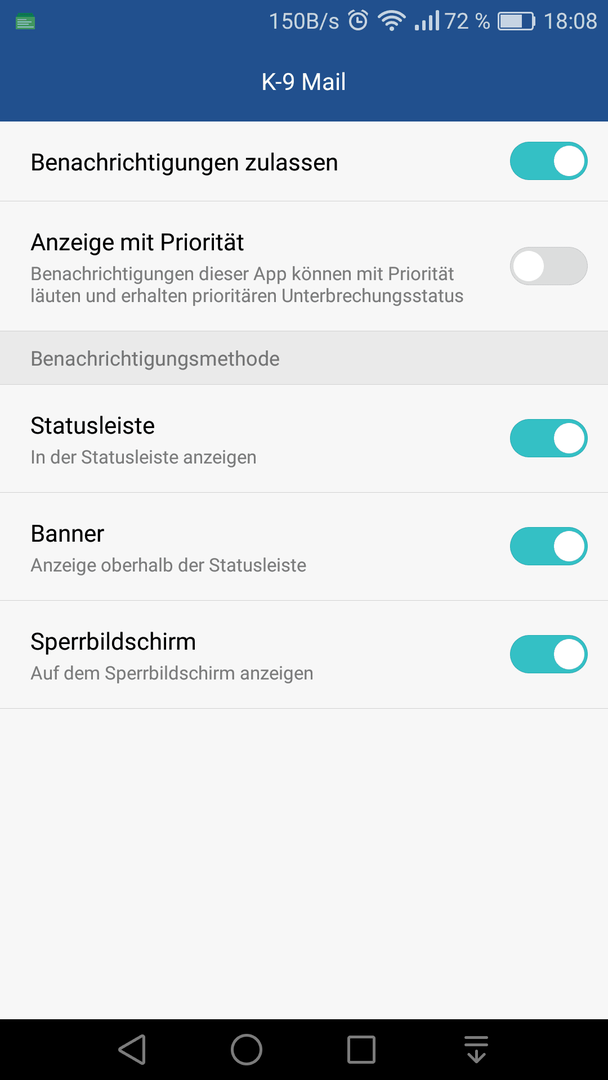Pull down notification panel via navigation bar icon
Screen dimensions: 608x1080
[x=476, y=1050]
